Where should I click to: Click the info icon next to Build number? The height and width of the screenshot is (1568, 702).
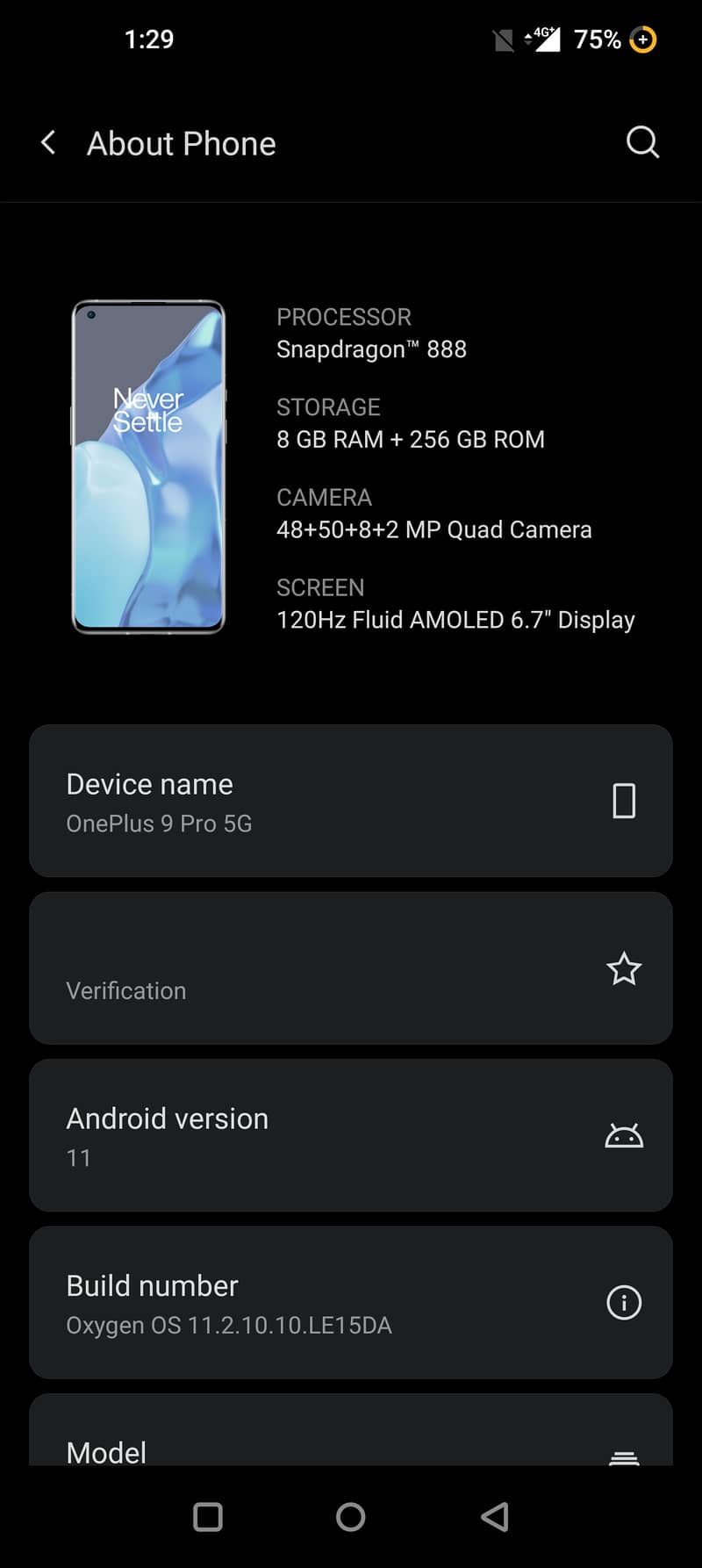click(x=623, y=1302)
